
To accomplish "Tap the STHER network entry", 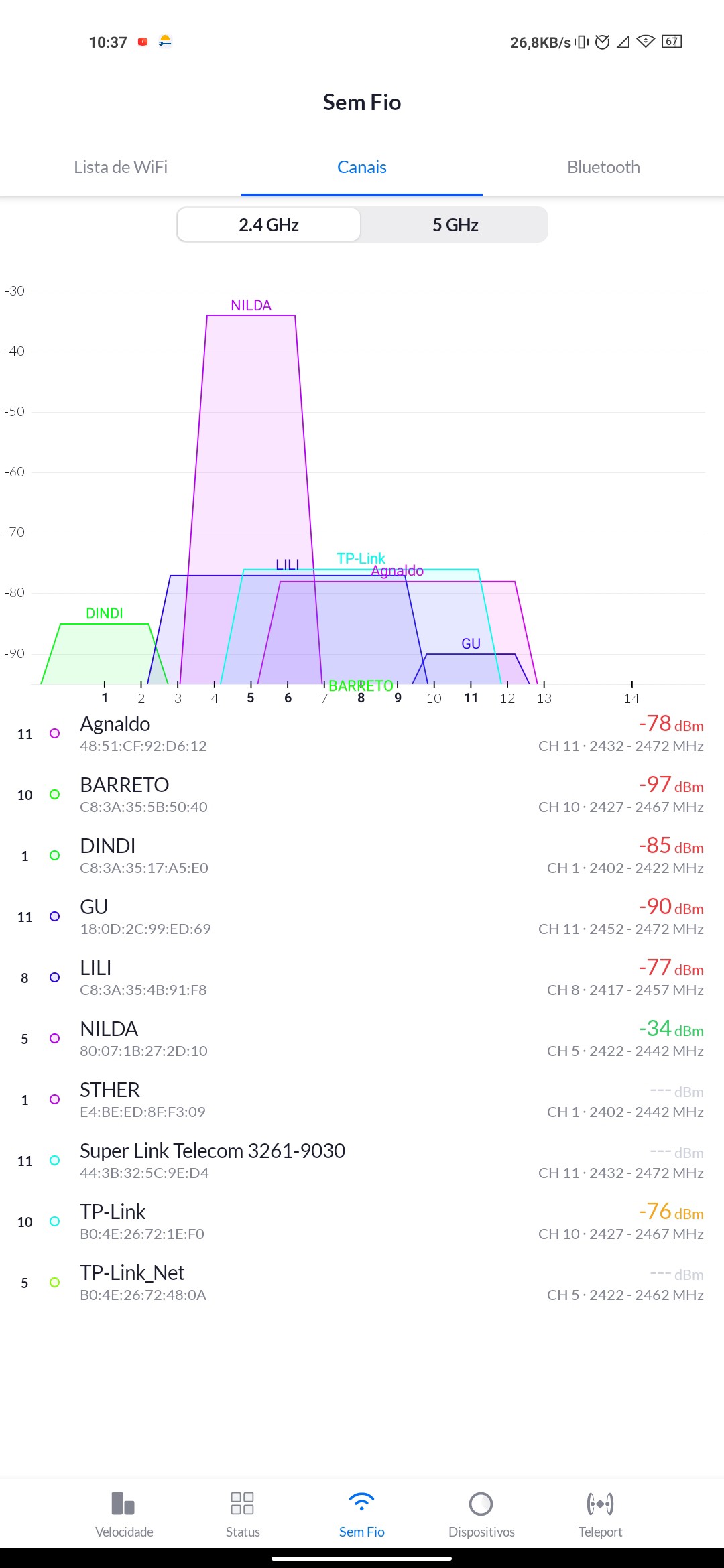I will [362, 1100].
